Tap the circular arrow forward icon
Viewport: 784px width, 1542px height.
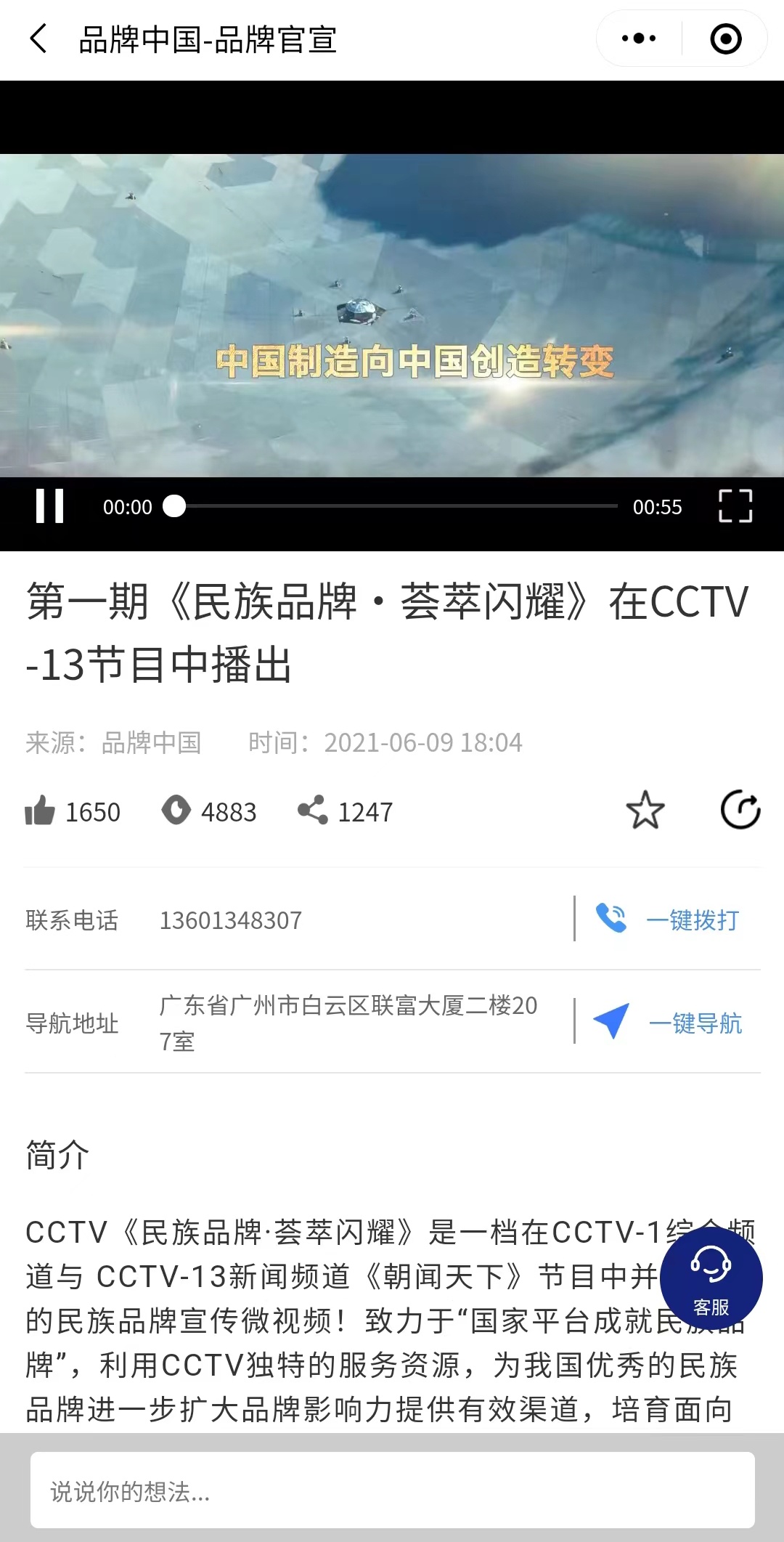tap(740, 810)
